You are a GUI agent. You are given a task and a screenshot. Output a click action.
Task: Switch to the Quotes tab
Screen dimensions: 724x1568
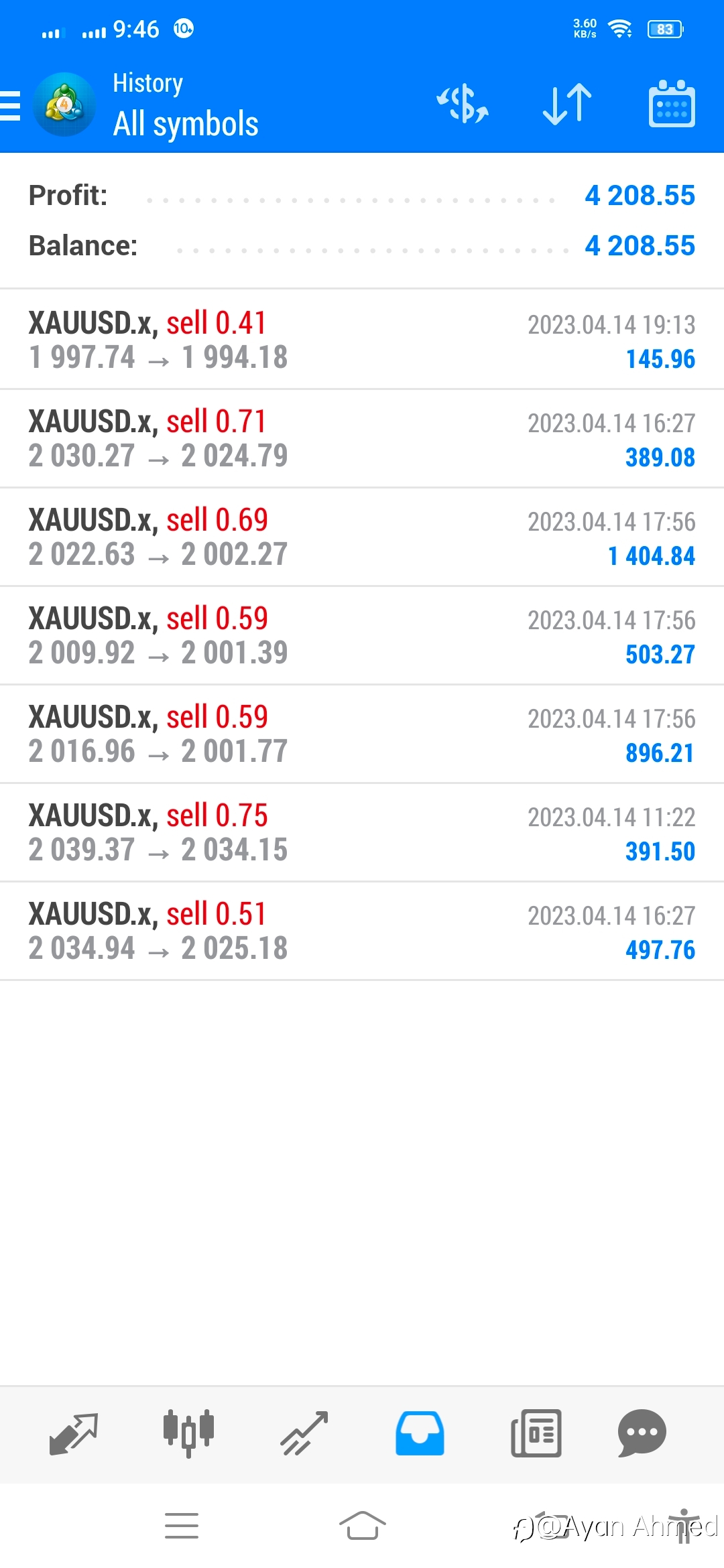pos(74,1434)
